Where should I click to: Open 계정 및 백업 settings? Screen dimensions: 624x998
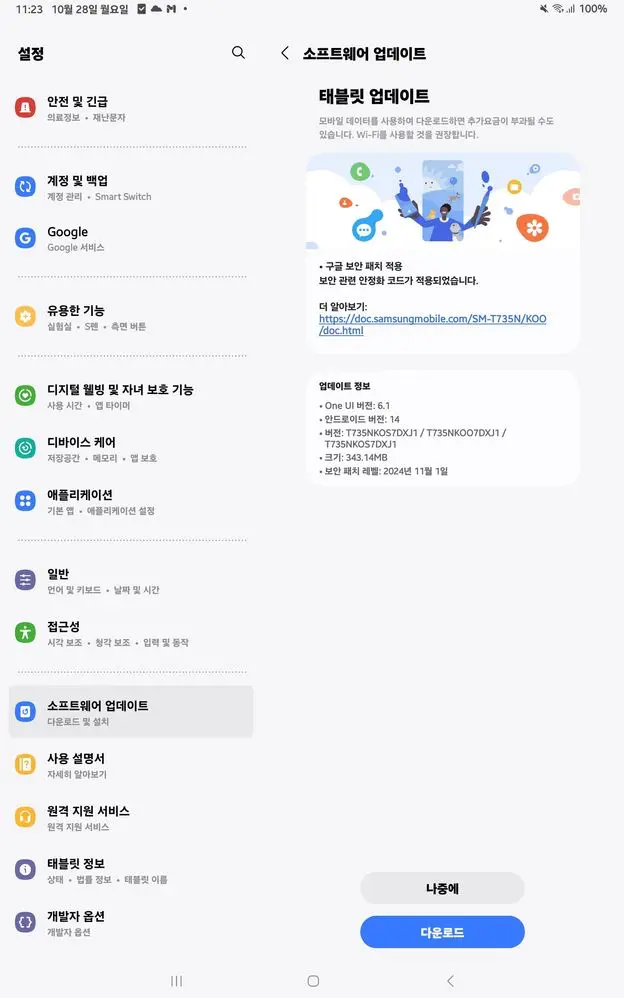[x=130, y=187]
